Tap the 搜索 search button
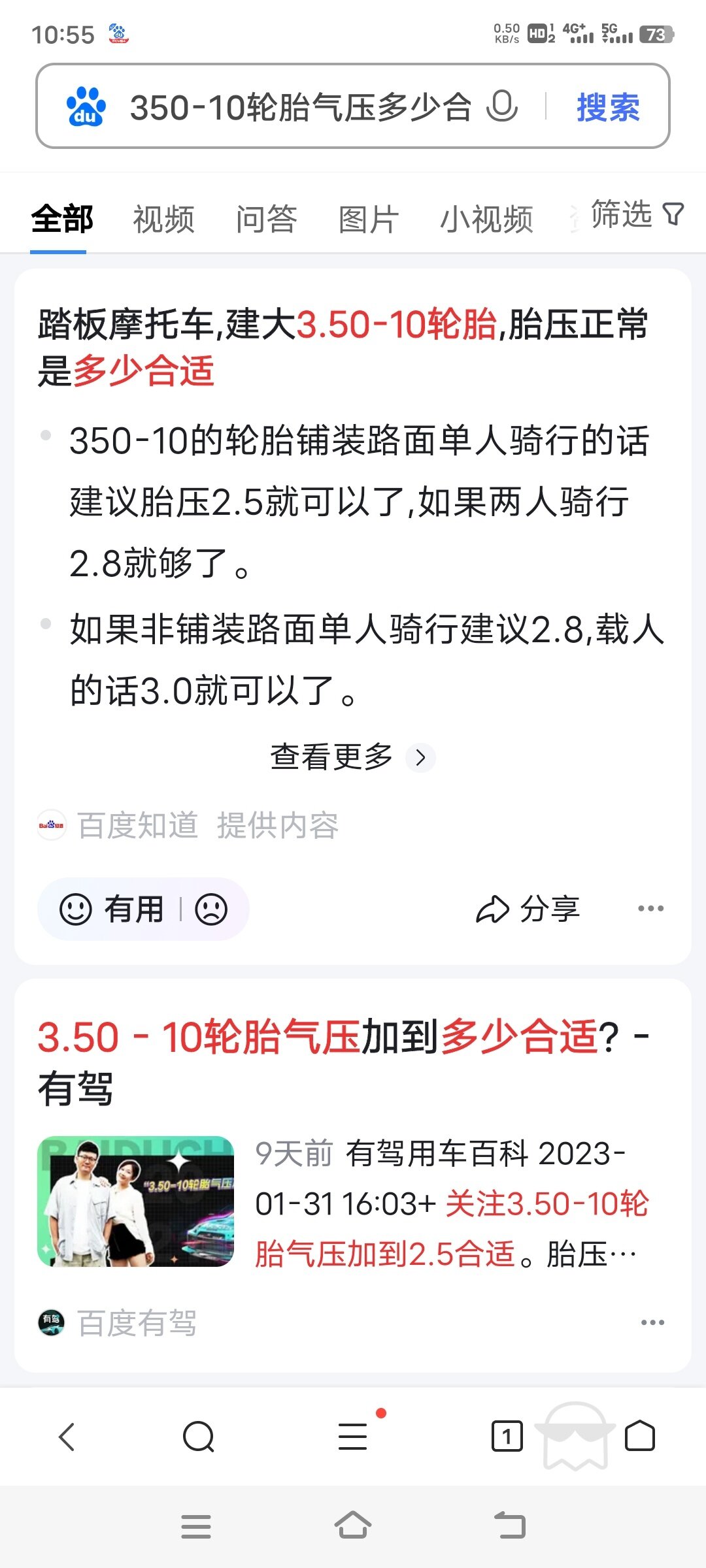The height and width of the screenshot is (1568, 706). coord(608,107)
